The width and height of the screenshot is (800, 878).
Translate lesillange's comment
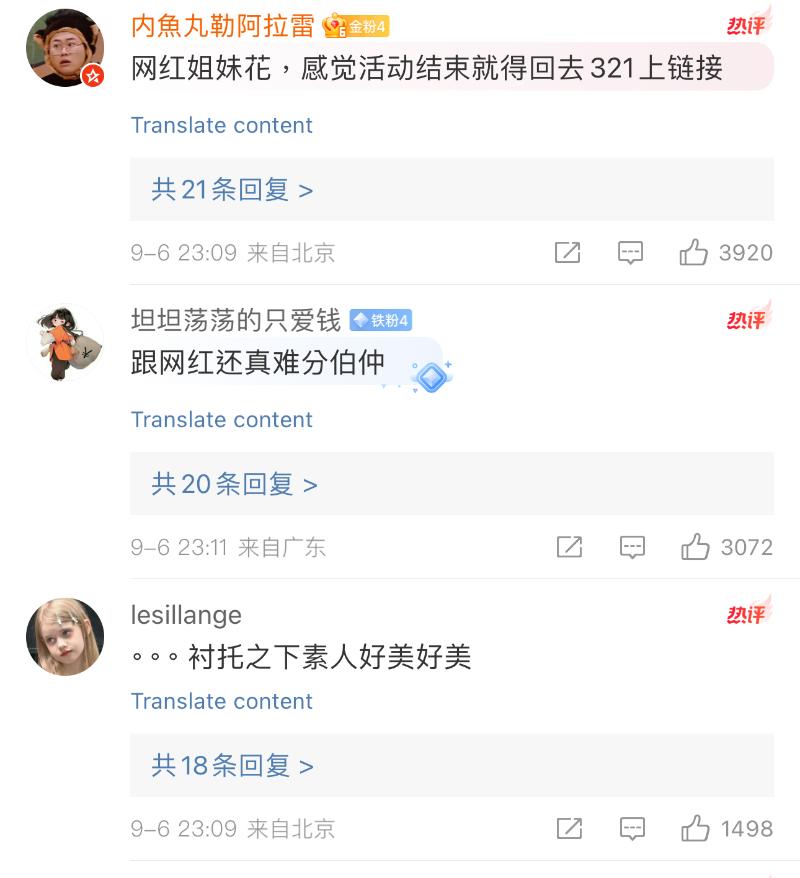221,701
